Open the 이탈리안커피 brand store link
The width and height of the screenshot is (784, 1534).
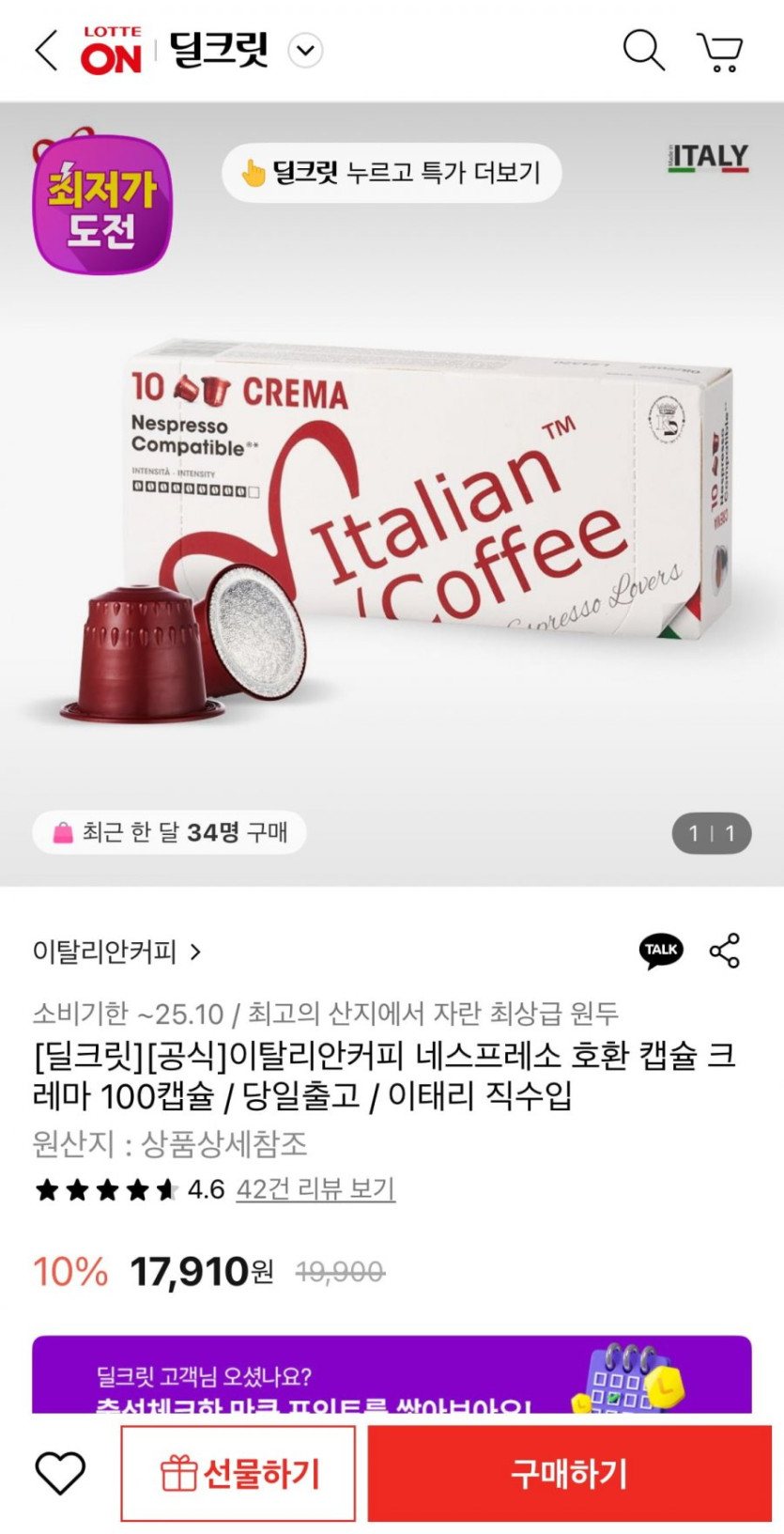[x=117, y=952]
